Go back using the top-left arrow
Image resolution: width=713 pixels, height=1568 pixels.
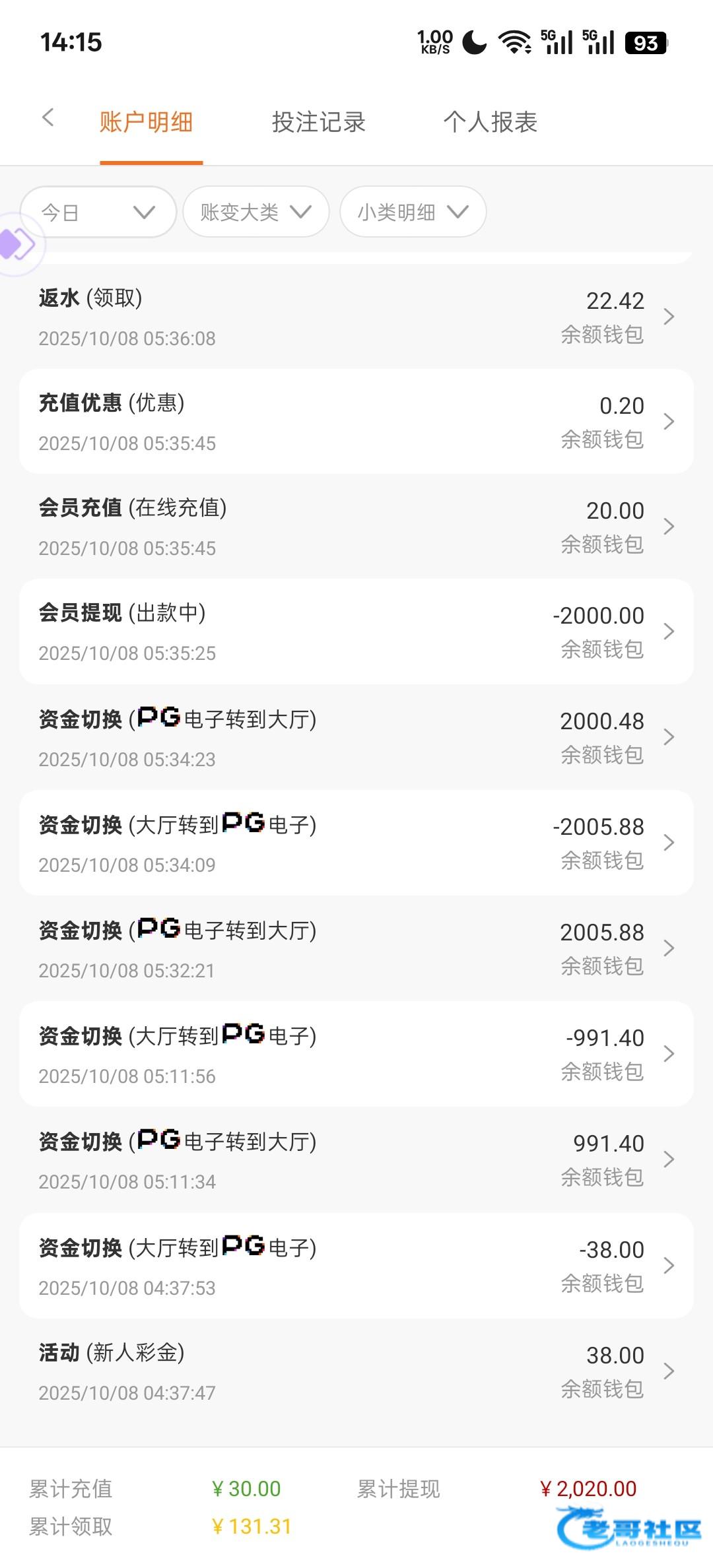pos(48,119)
